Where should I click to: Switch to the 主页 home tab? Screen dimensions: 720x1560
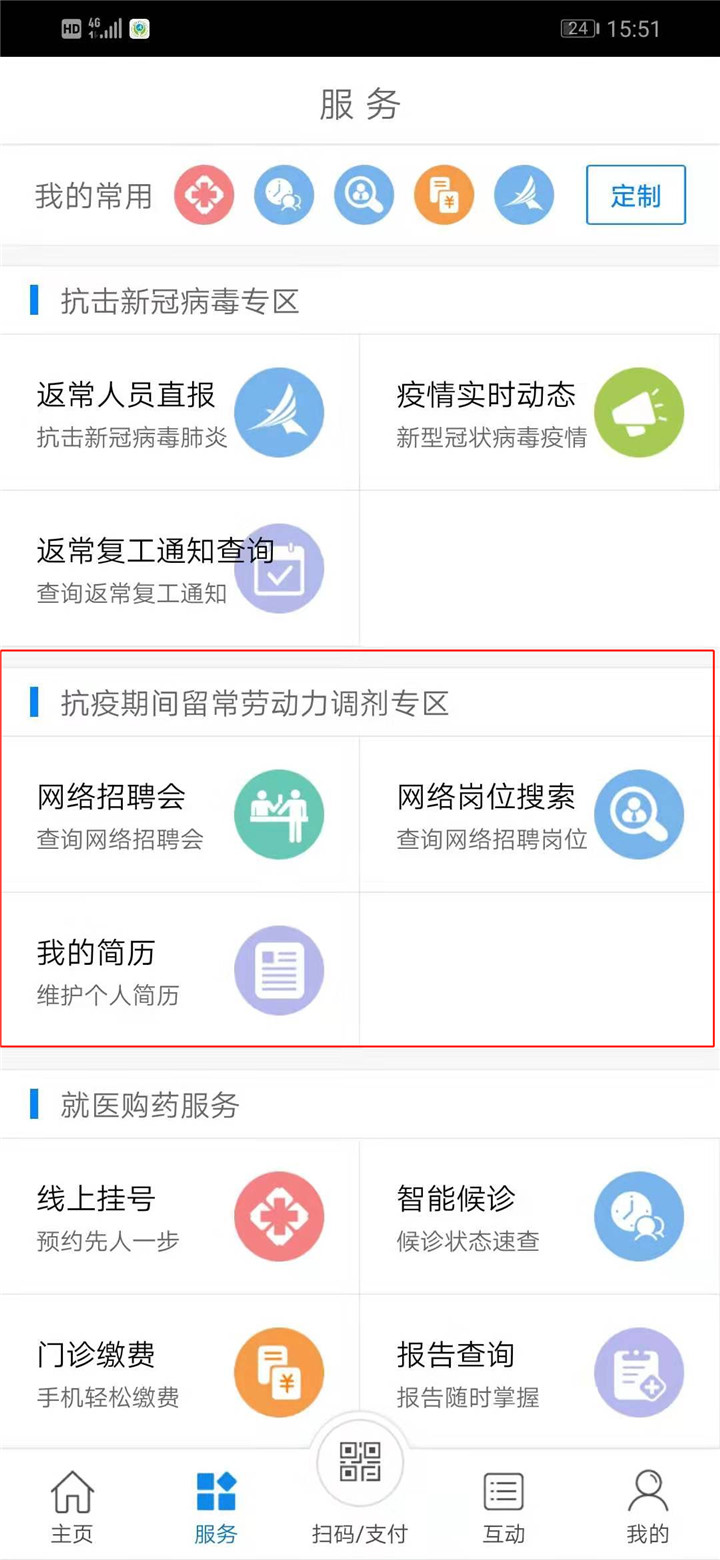pos(72,1506)
